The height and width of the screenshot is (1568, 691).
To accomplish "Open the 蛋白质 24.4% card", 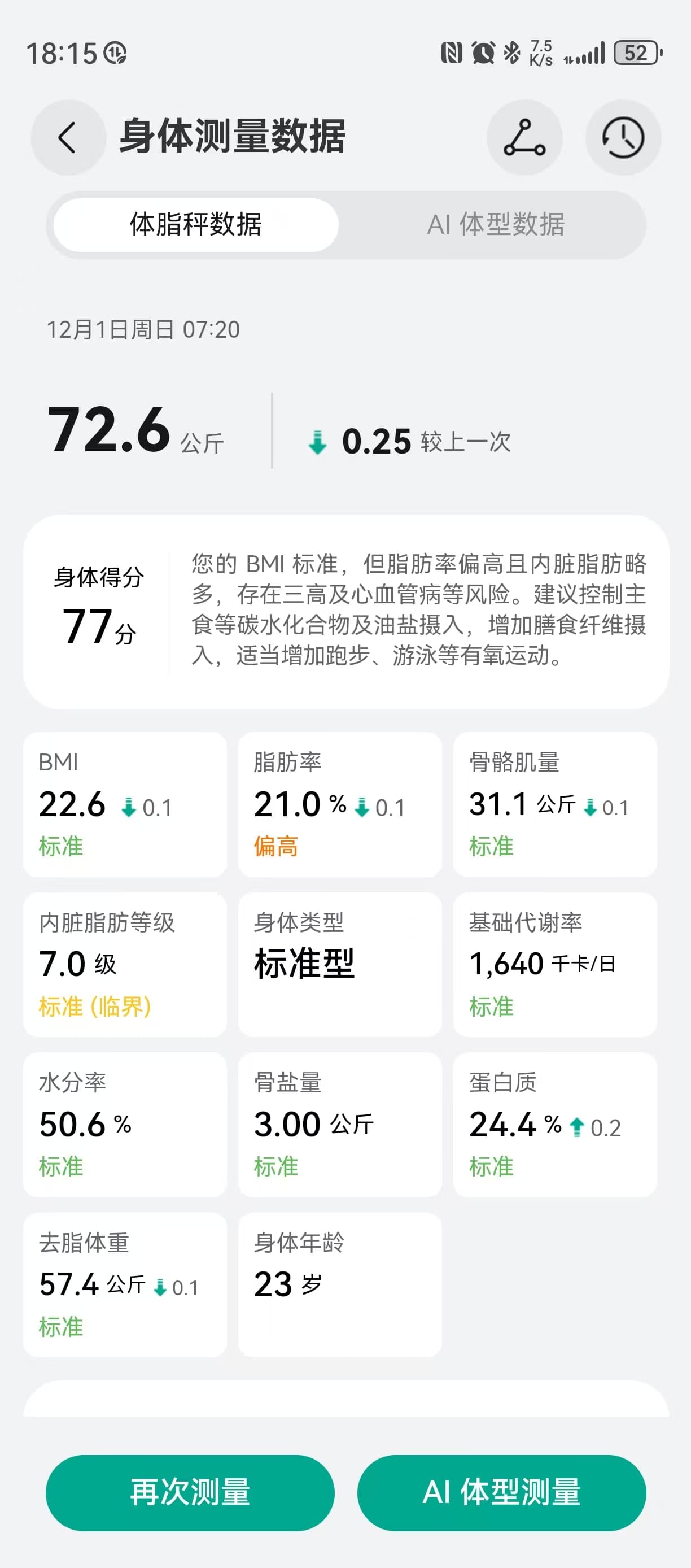I will click(555, 1124).
